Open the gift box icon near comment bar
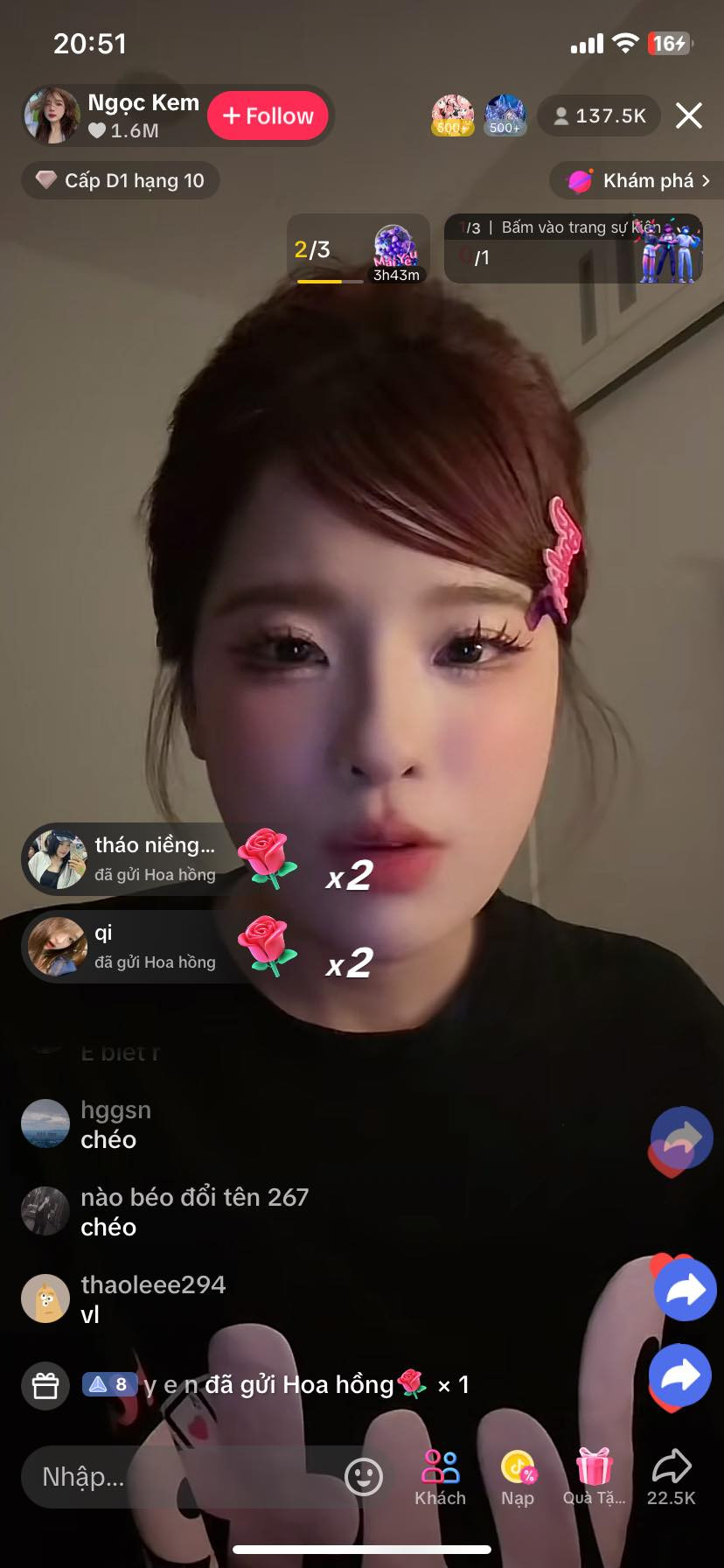The width and height of the screenshot is (724, 1568). pos(45,1385)
